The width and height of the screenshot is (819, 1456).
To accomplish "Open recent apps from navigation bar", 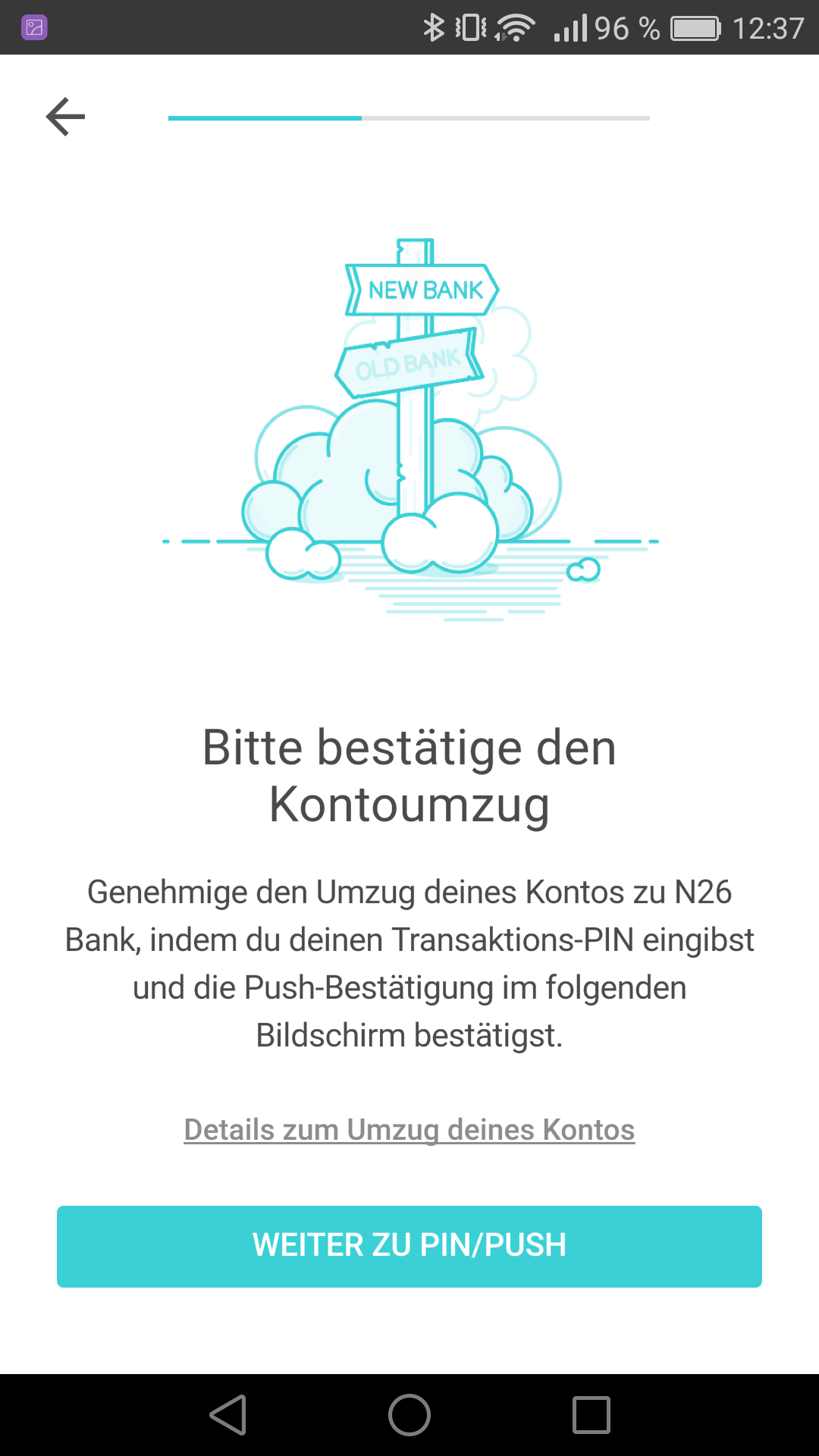I will point(591,1415).
